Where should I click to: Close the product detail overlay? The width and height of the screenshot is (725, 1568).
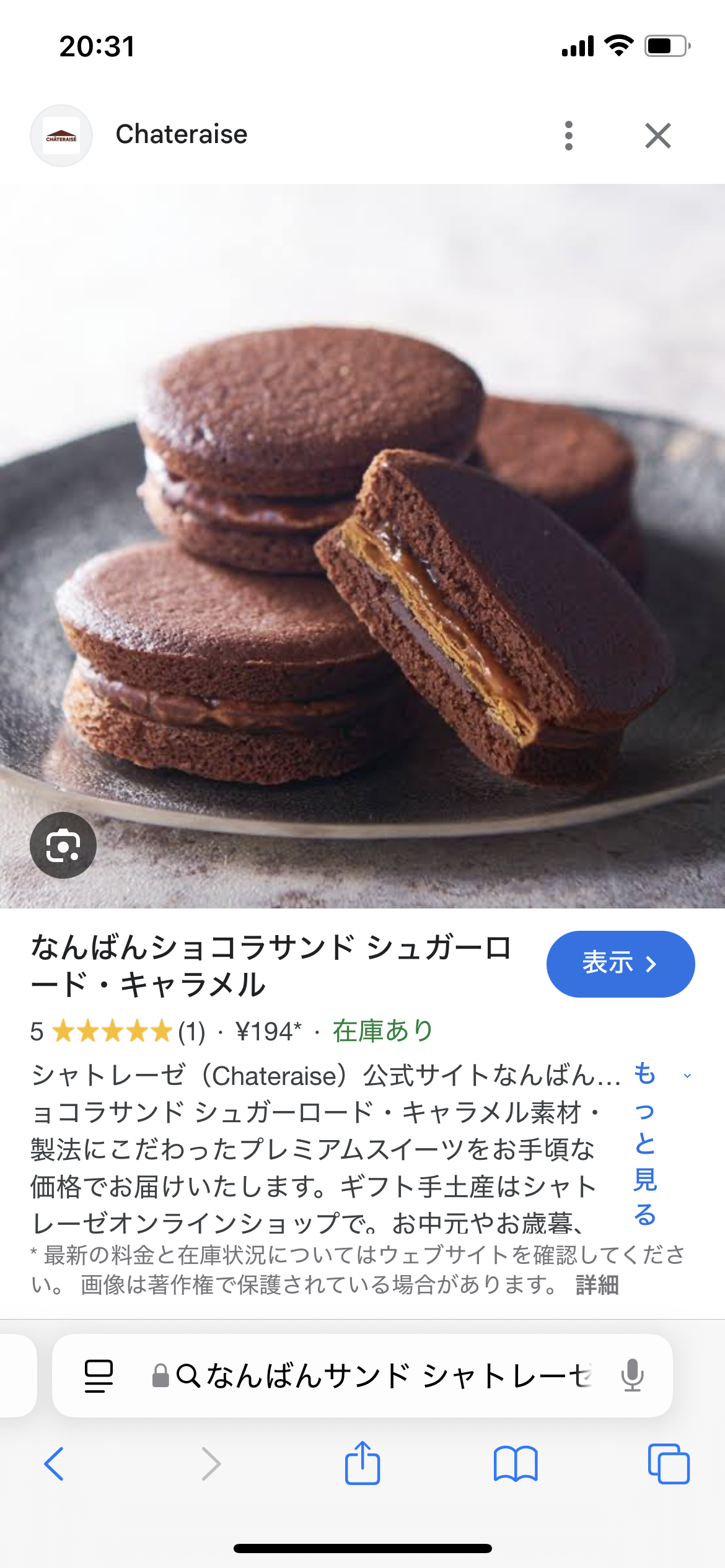(x=658, y=136)
